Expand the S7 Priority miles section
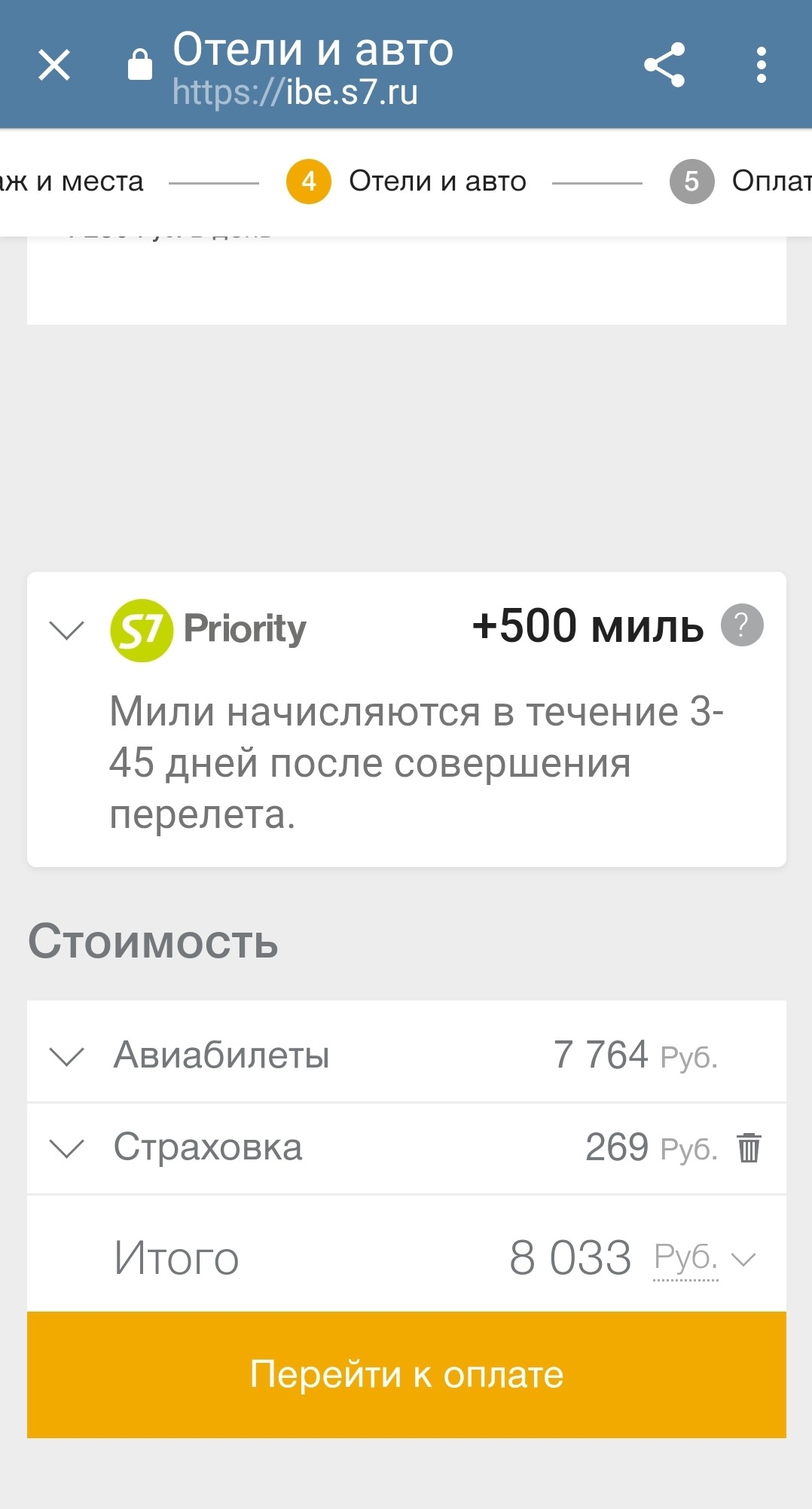812x1509 pixels. (66, 629)
